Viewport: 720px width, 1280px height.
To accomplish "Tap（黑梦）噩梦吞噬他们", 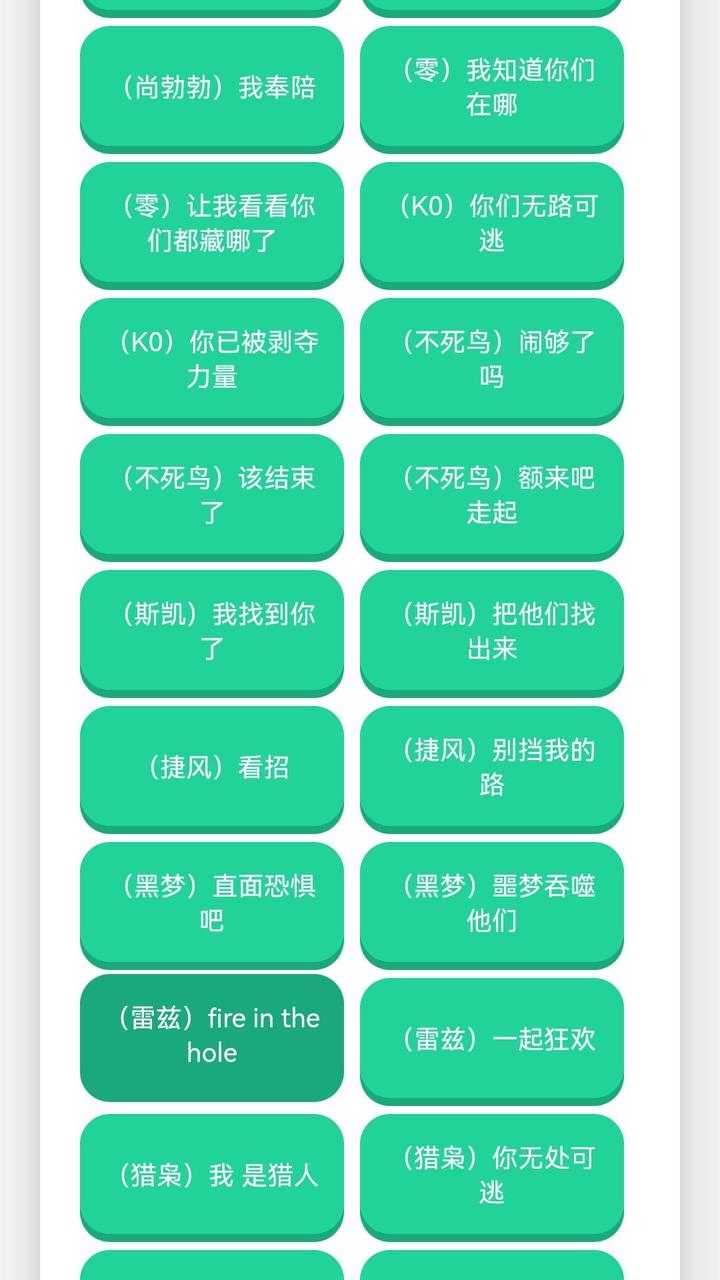I will tap(492, 903).
